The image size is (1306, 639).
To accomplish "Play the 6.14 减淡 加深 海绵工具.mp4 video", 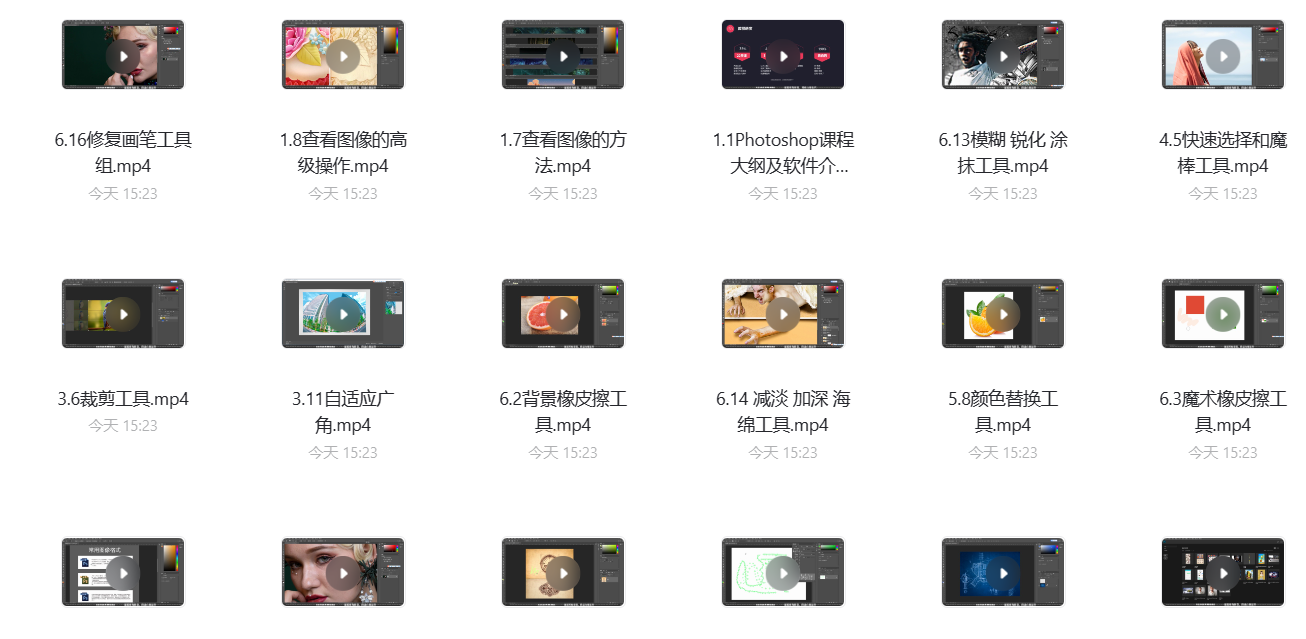I will [x=783, y=314].
